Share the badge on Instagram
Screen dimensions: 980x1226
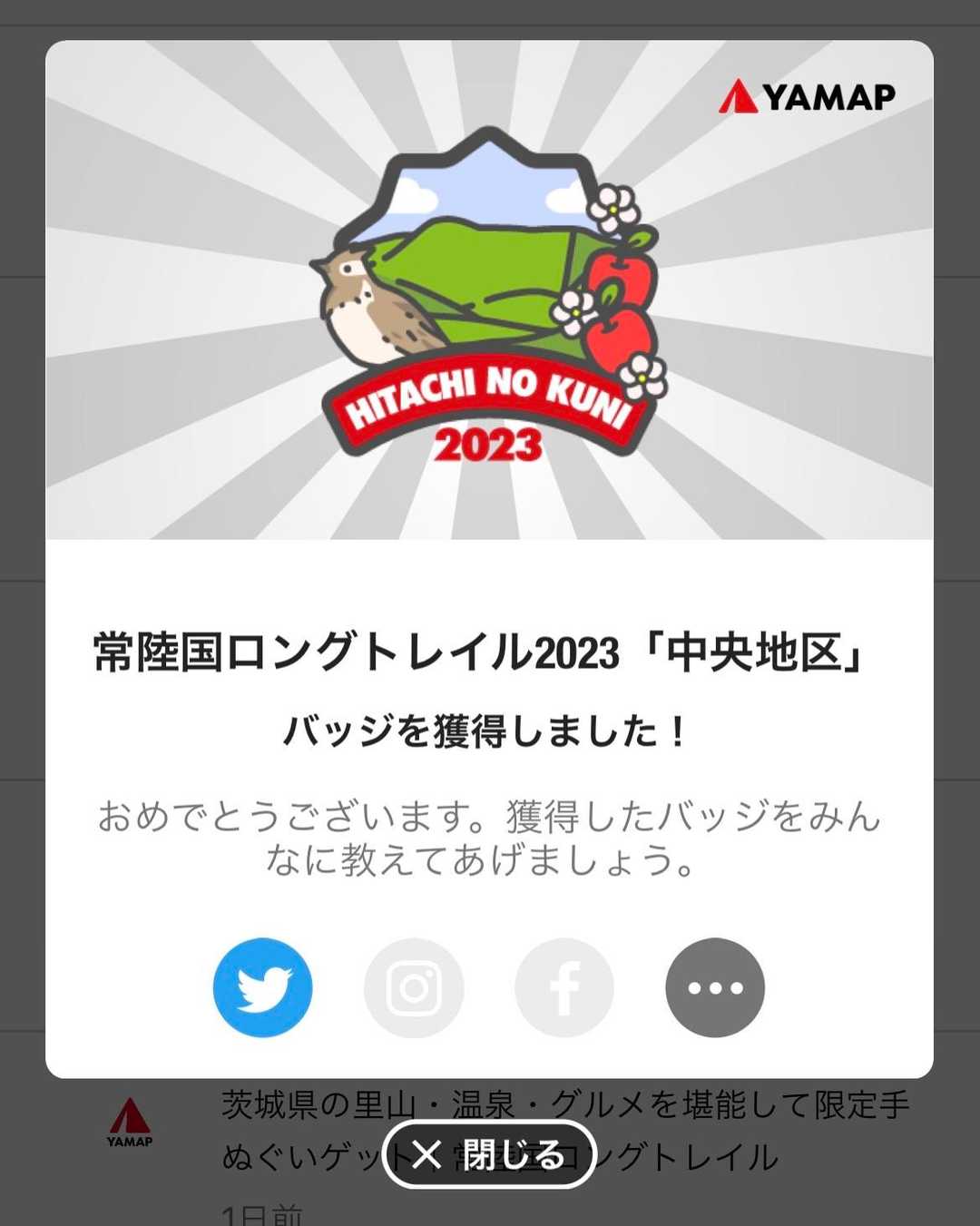tap(414, 987)
